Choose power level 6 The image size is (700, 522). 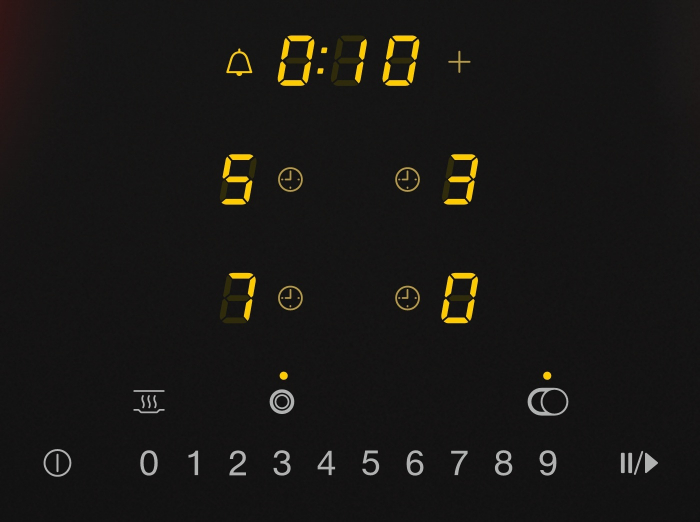tap(414, 464)
